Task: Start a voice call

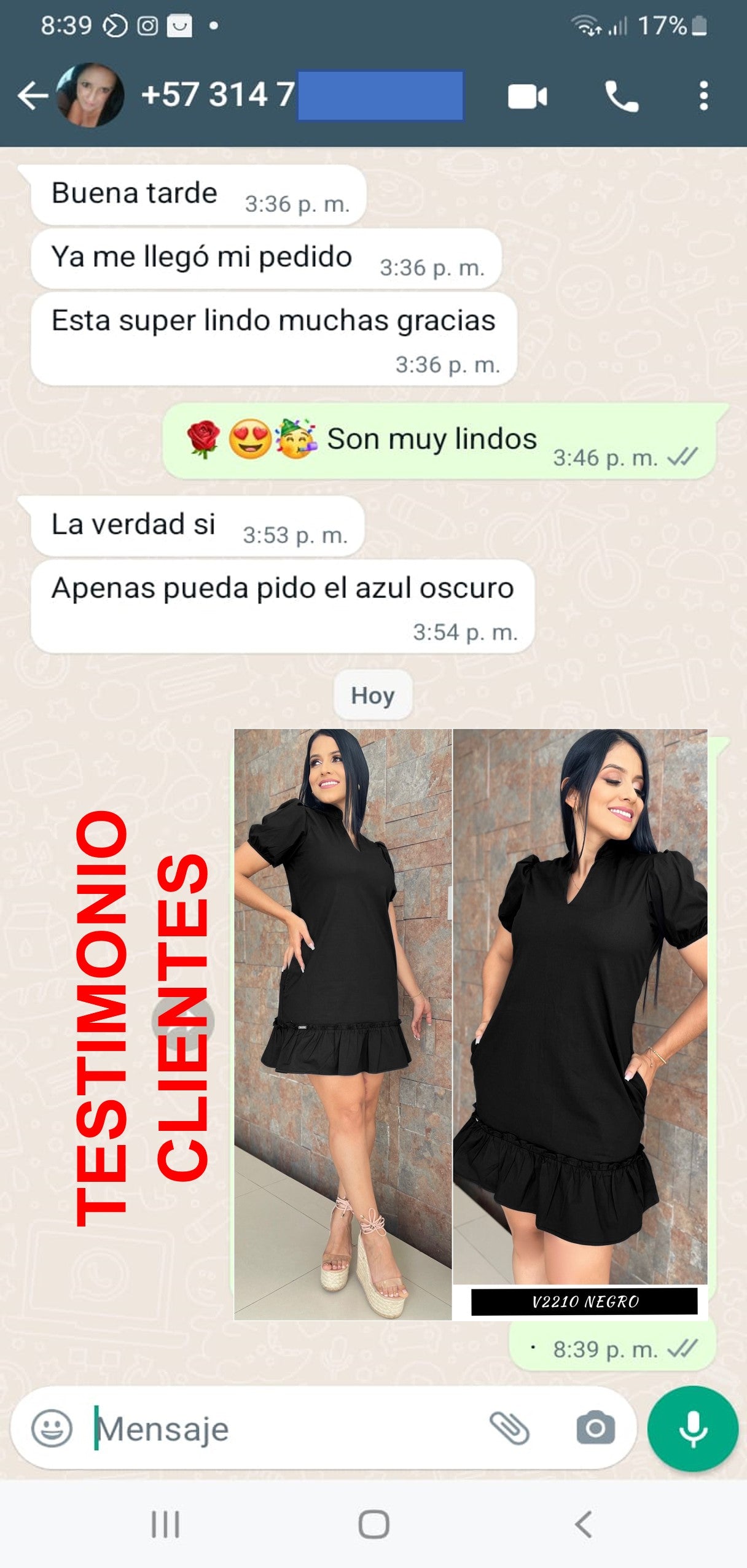Action: point(621,96)
